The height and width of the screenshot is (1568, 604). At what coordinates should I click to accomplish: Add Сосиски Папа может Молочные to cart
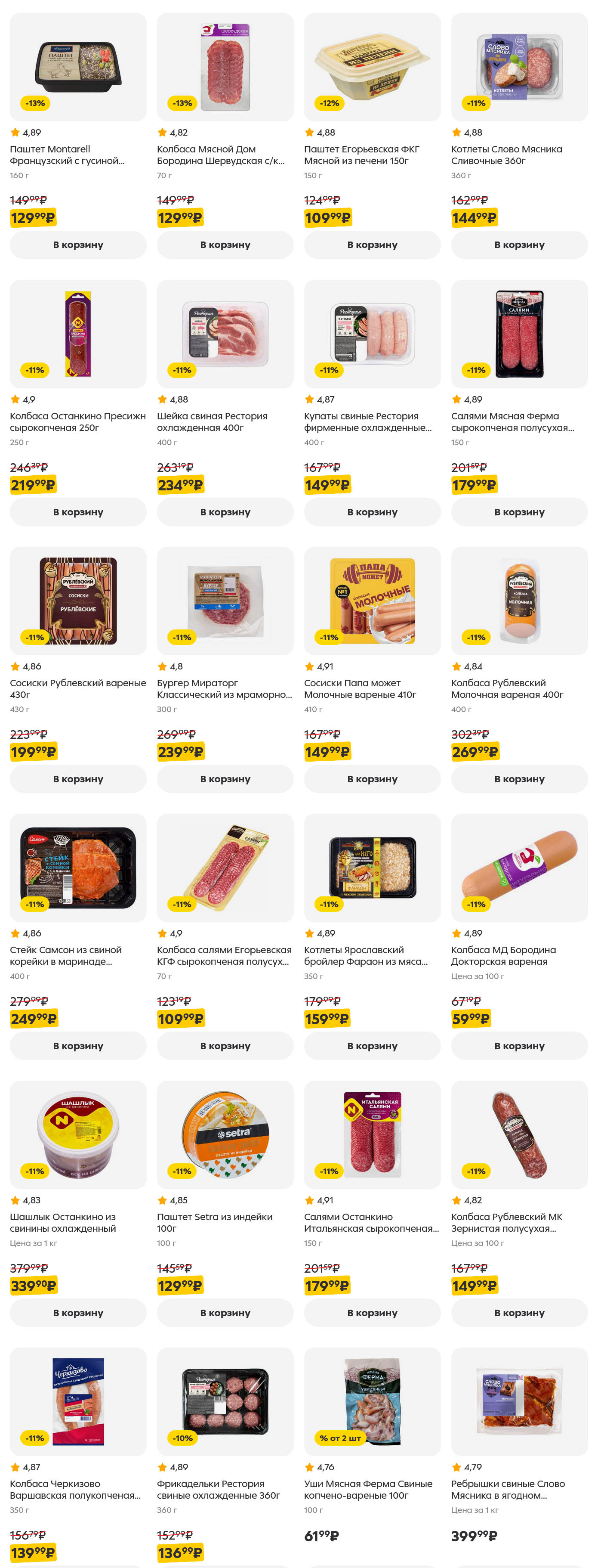[372, 778]
